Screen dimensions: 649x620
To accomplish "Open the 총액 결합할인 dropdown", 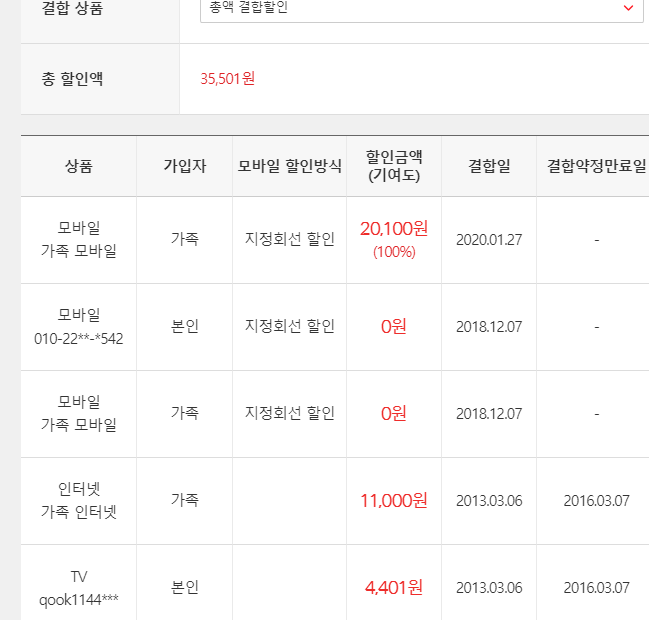I will [420, 9].
